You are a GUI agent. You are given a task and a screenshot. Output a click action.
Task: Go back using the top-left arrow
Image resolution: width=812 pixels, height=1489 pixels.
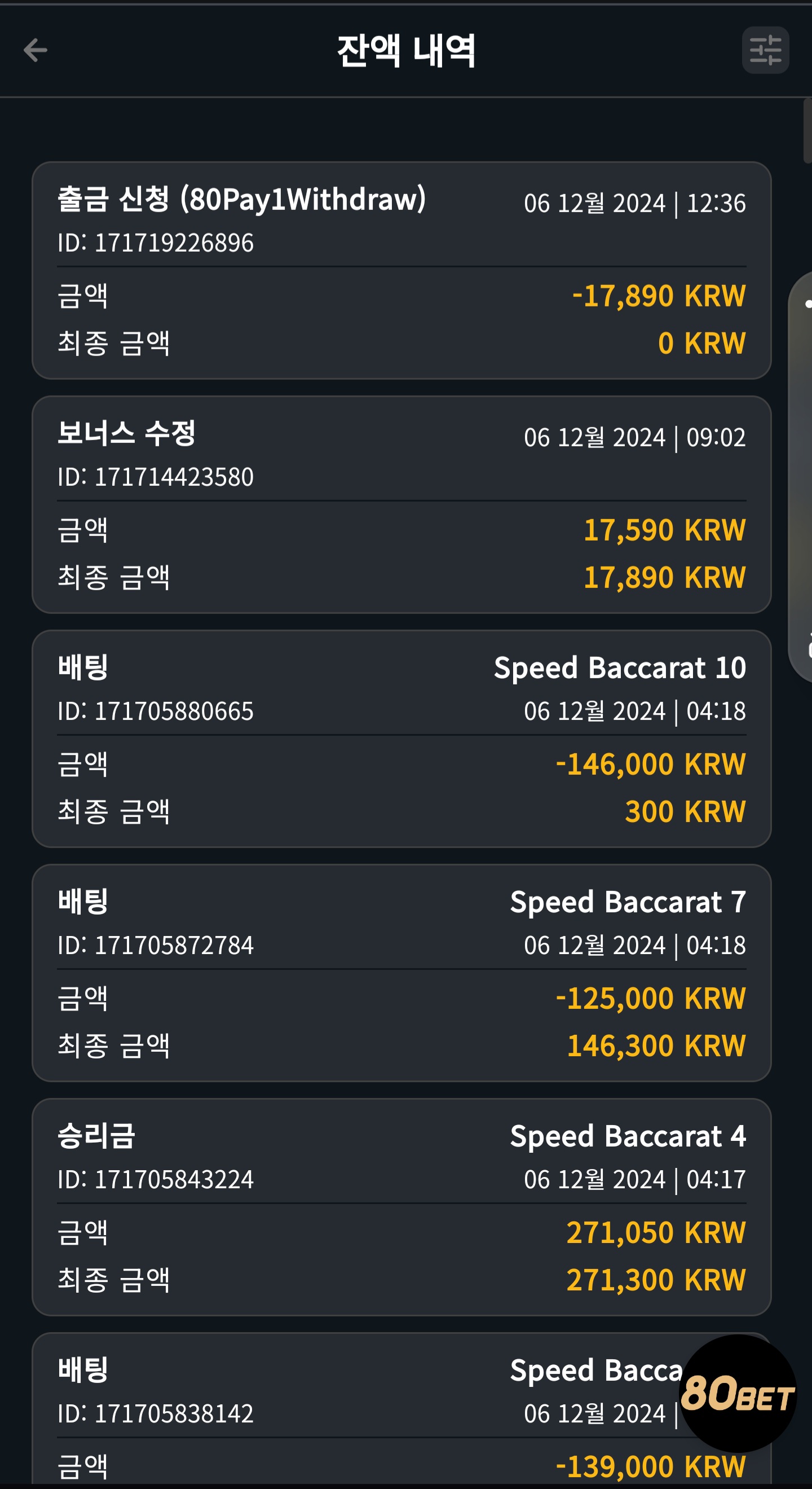point(35,50)
